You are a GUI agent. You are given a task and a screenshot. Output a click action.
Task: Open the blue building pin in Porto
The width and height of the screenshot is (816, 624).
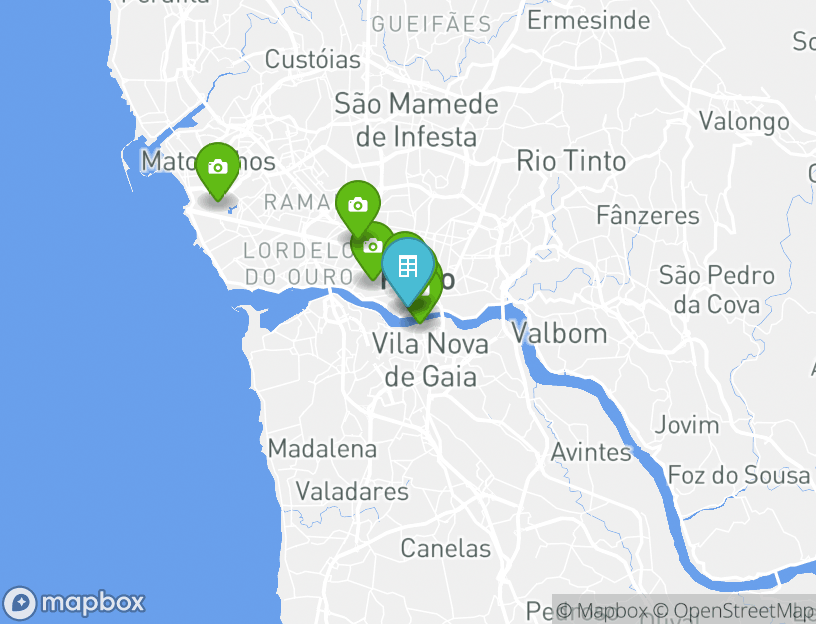408,266
